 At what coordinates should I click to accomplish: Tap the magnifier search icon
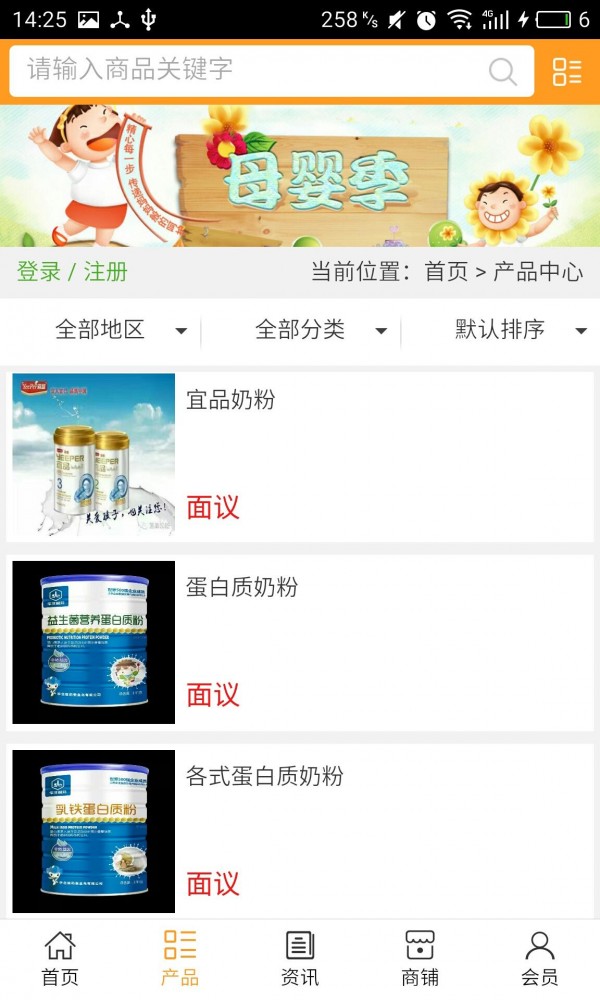point(502,71)
